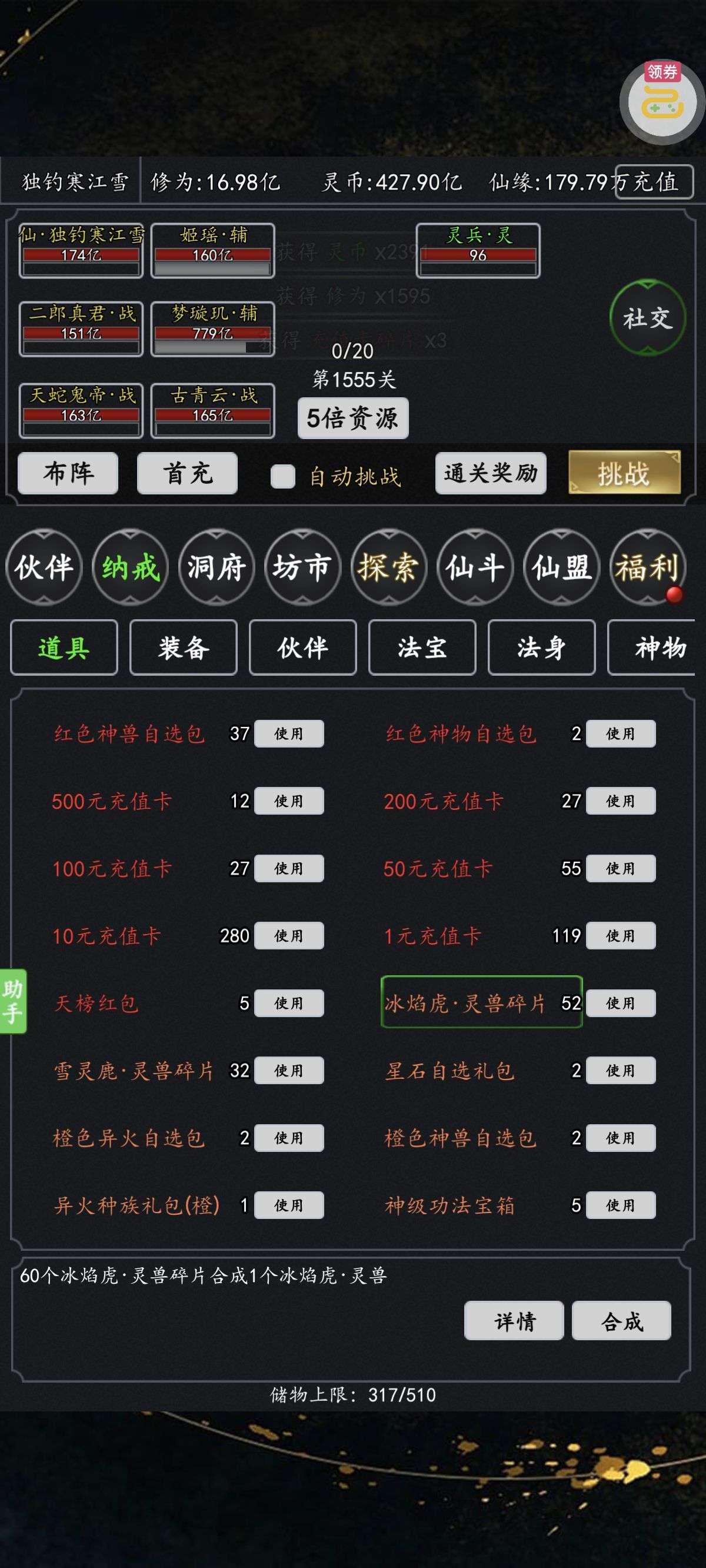Enable the 自动挑战 checkbox

point(283,476)
